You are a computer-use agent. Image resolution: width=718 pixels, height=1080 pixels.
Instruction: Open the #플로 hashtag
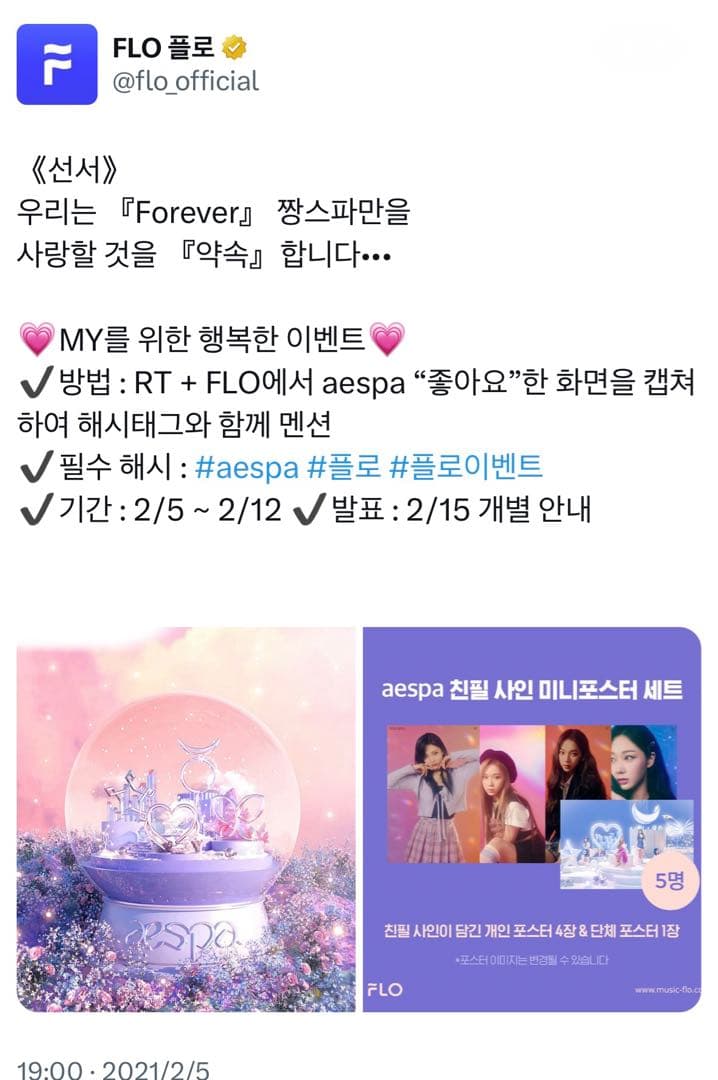click(342, 466)
